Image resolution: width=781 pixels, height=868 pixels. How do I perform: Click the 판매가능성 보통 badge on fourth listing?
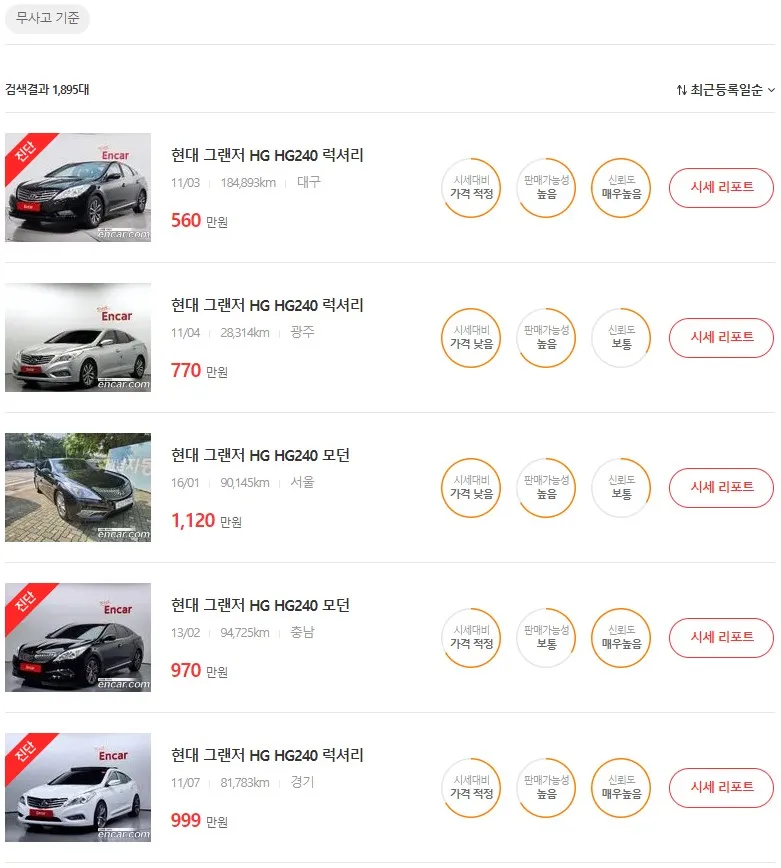point(545,638)
